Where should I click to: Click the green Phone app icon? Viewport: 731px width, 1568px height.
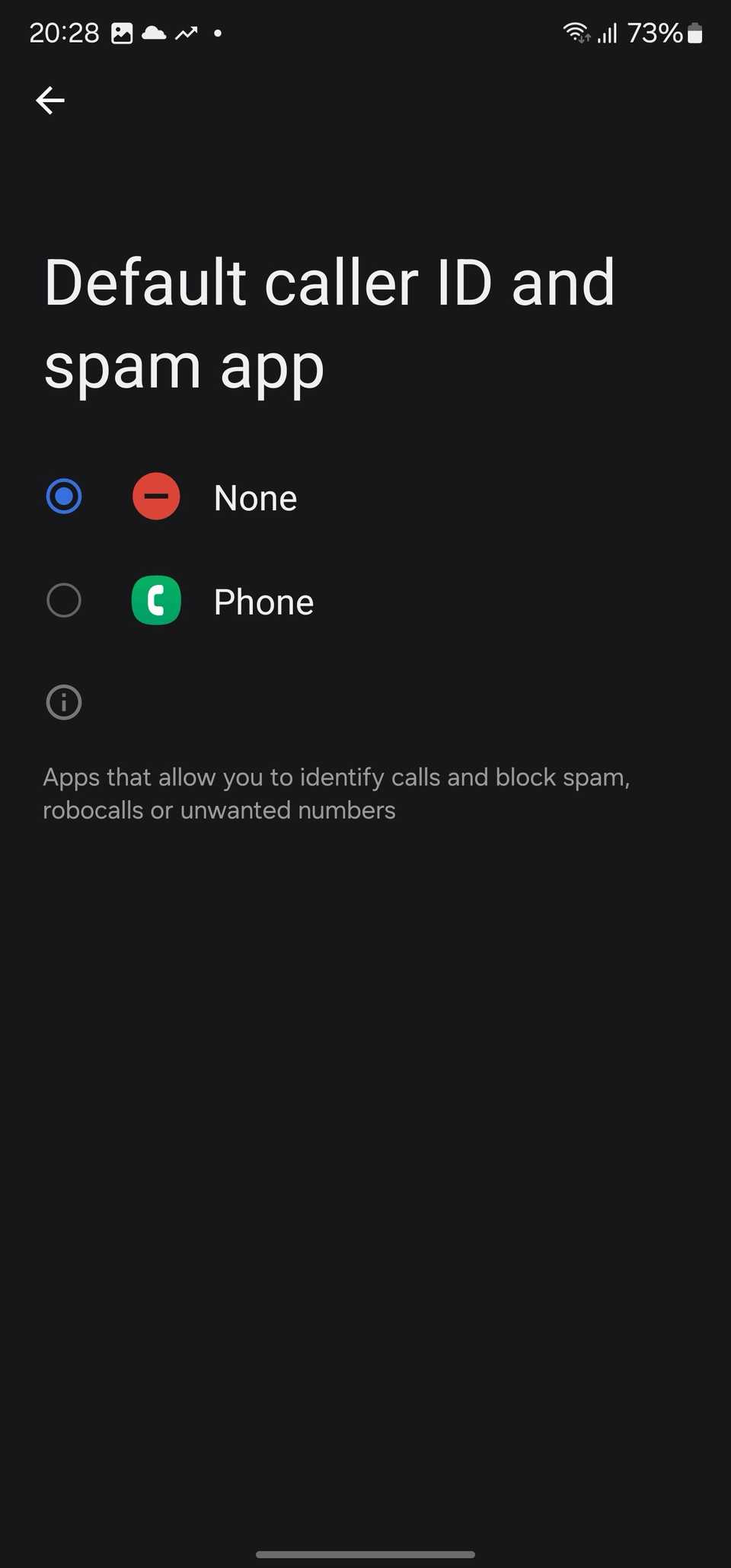[x=156, y=600]
